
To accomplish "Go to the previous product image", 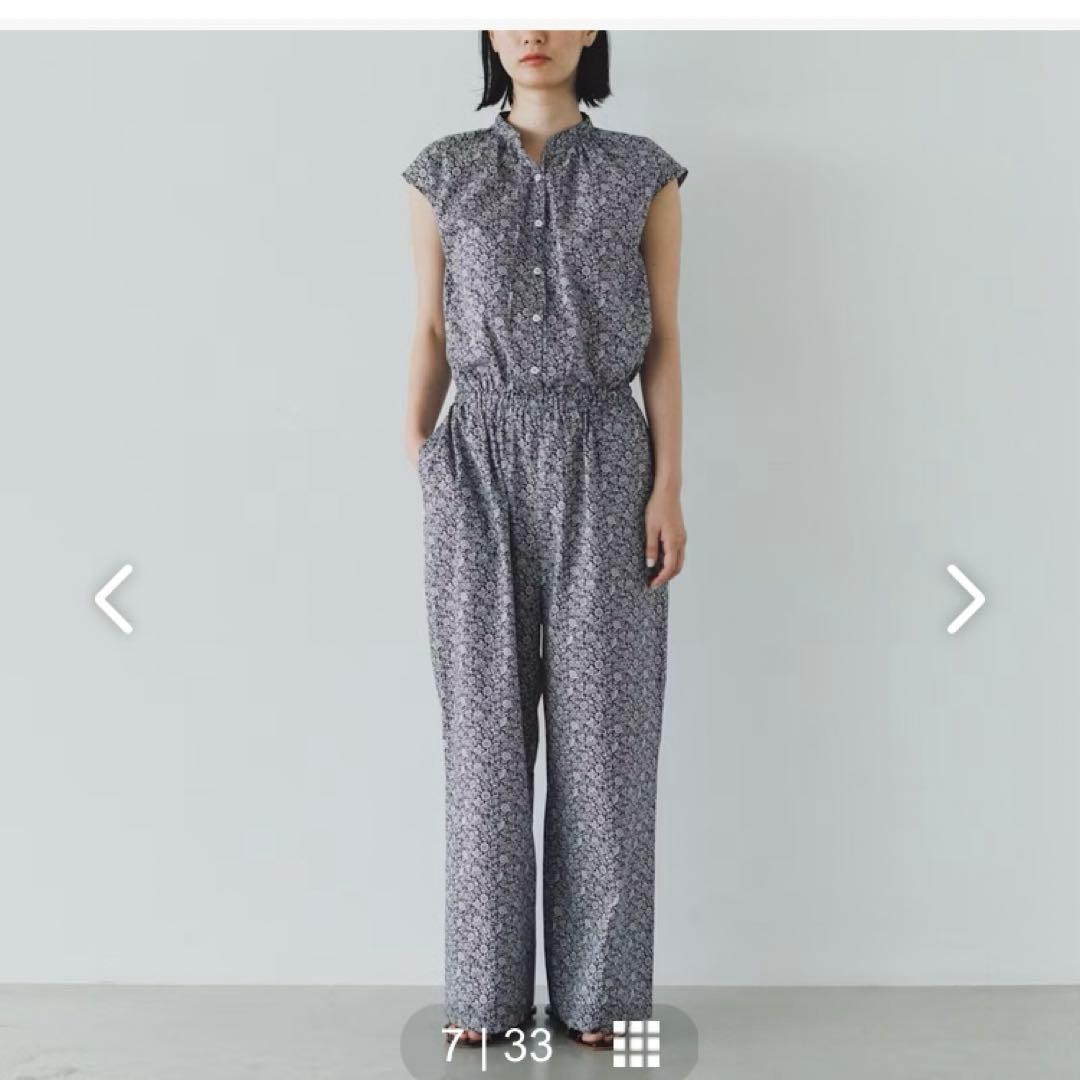I will pos(114,599).
